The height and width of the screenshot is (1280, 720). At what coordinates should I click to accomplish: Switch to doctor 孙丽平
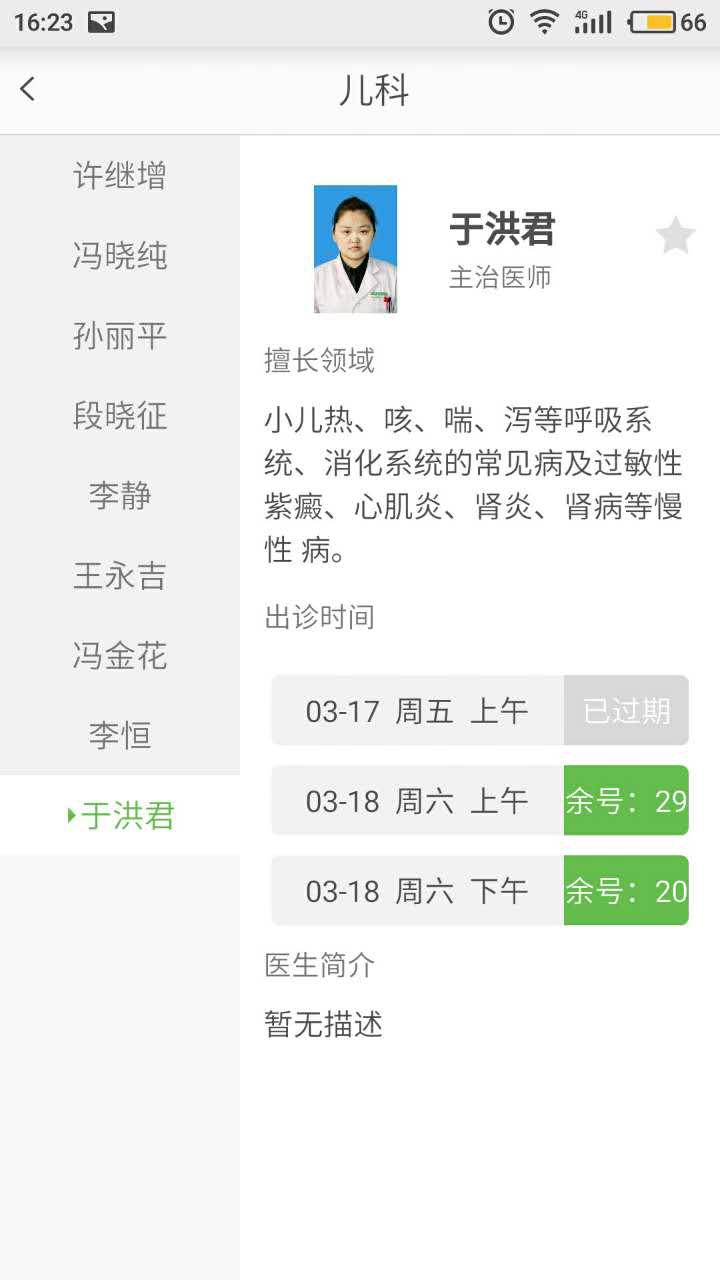click(119, 336)
